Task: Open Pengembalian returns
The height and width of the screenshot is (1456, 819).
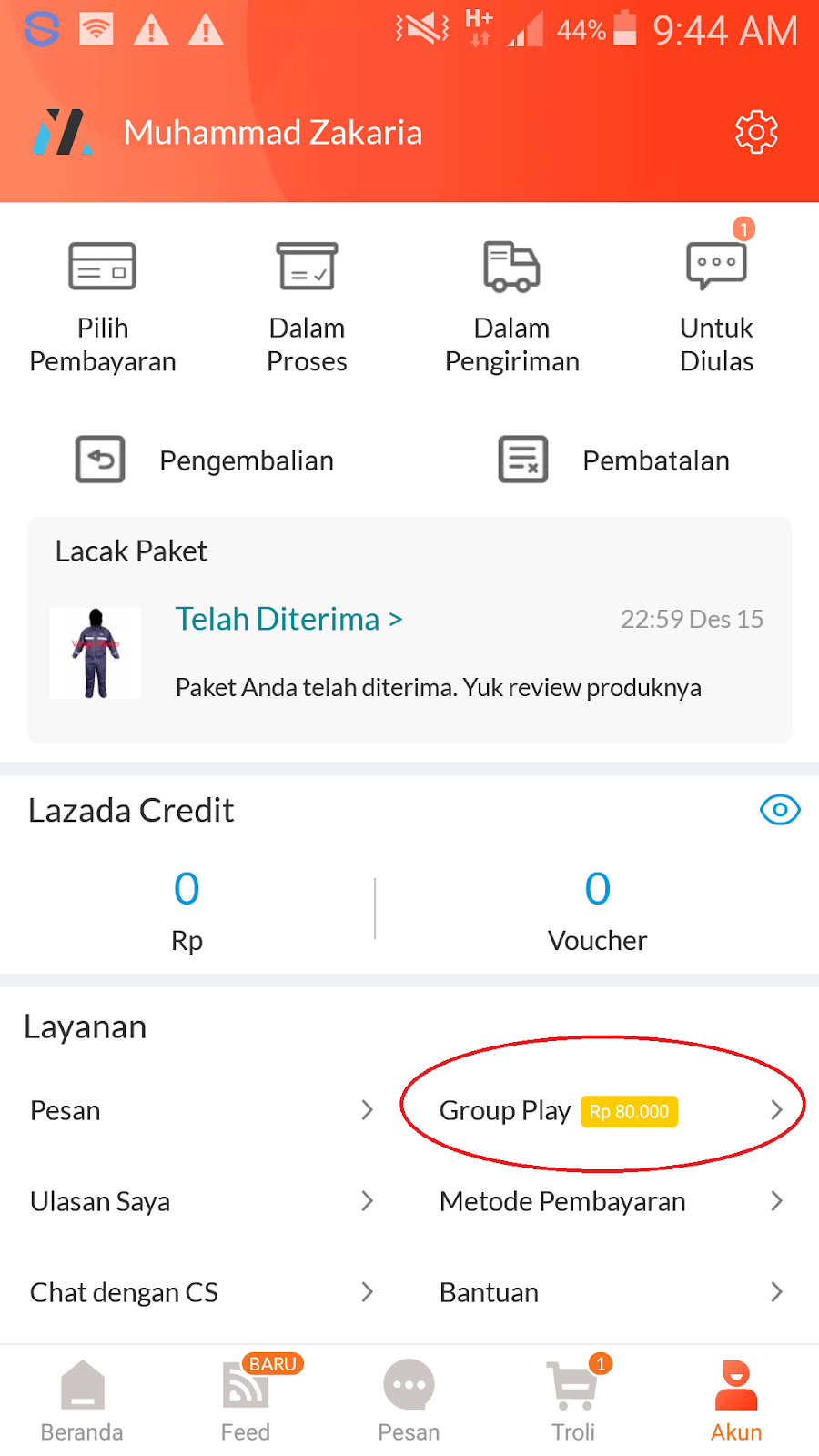Action: click(205, 460)
